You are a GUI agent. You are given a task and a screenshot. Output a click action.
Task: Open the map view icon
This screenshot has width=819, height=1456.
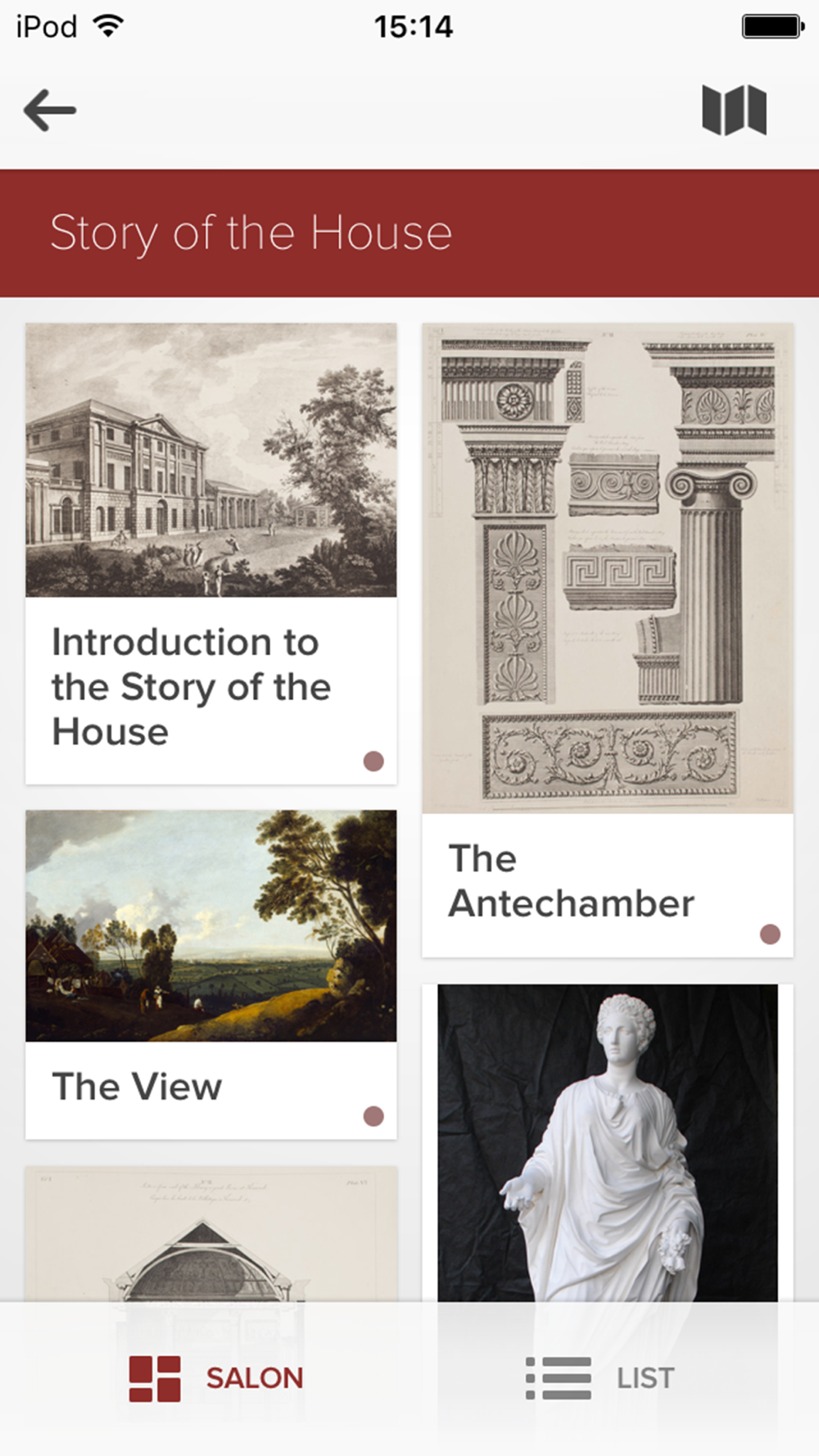click(734, 111)
